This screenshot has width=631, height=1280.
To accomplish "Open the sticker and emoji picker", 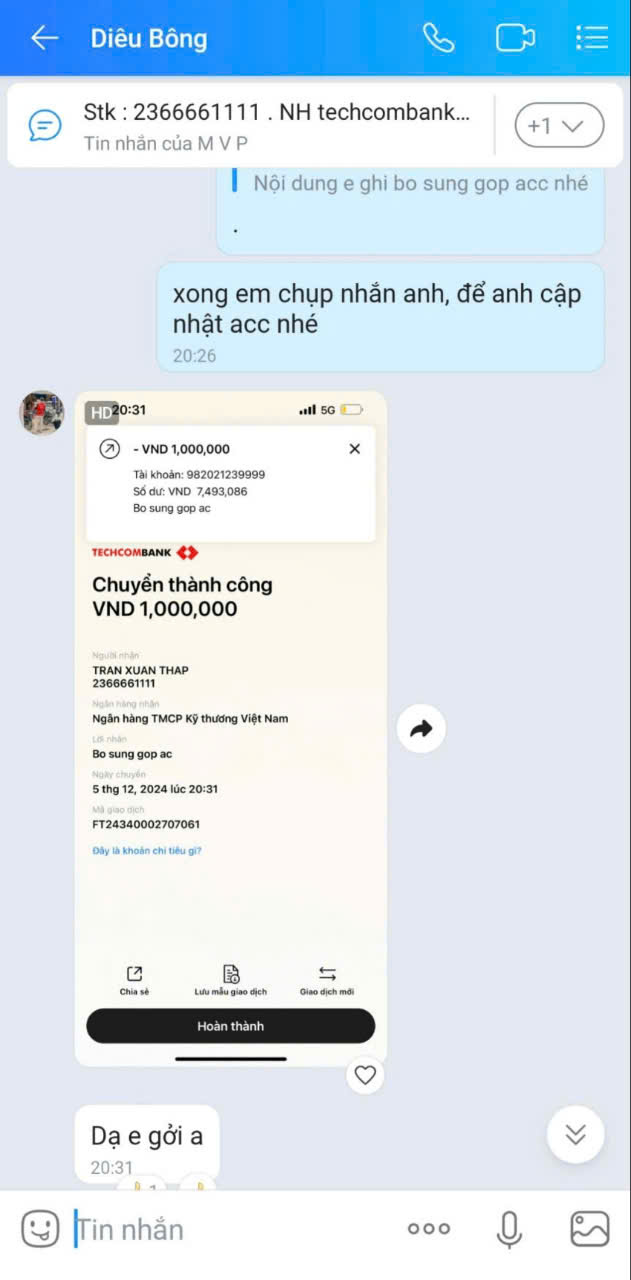I will coord(40,1228).
